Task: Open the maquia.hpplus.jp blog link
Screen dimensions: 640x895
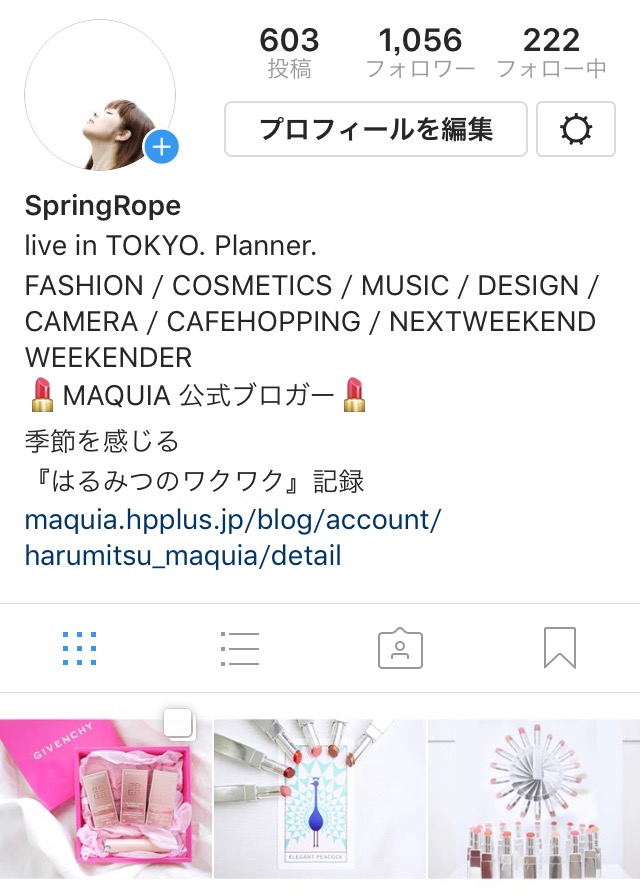Action: click(232, 537)
